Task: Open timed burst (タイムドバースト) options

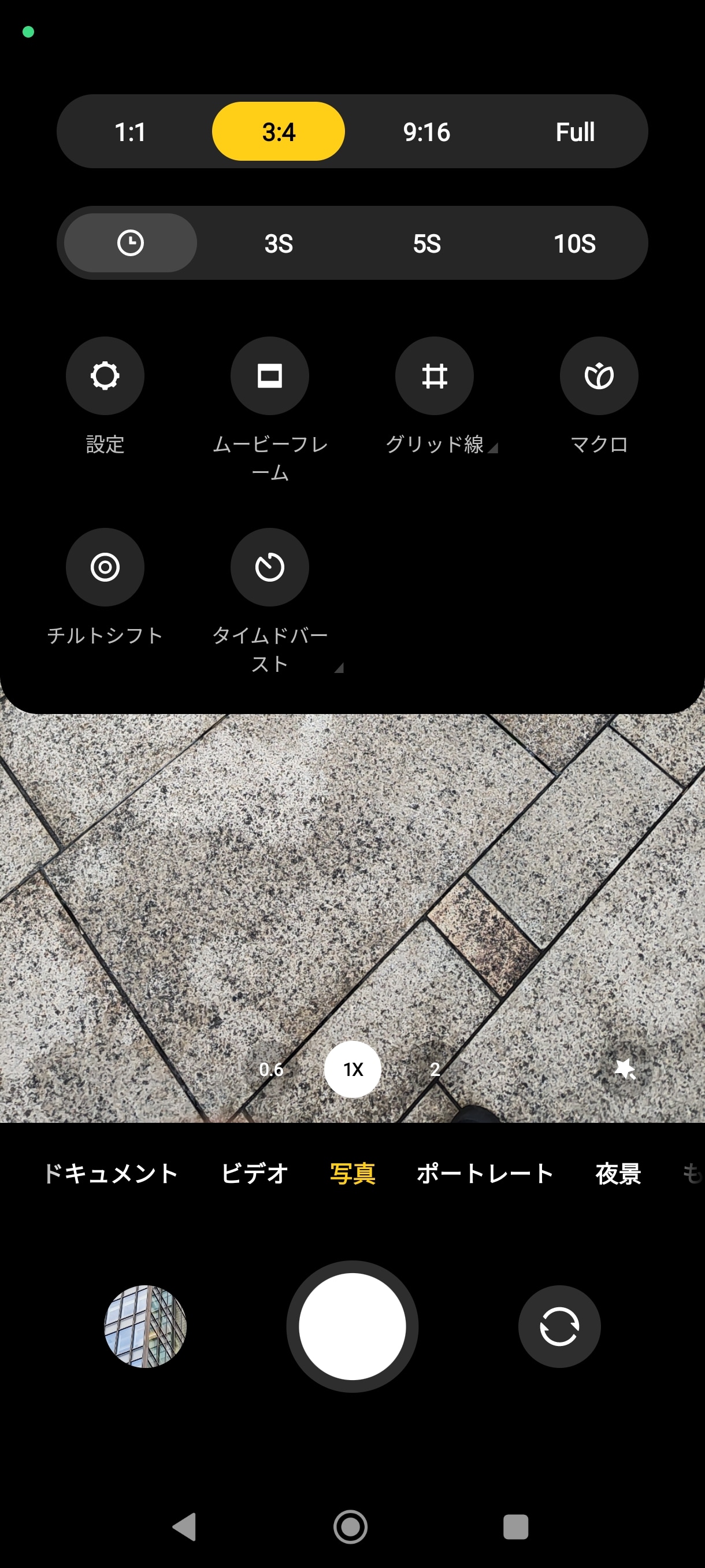Action: (269, 567)
